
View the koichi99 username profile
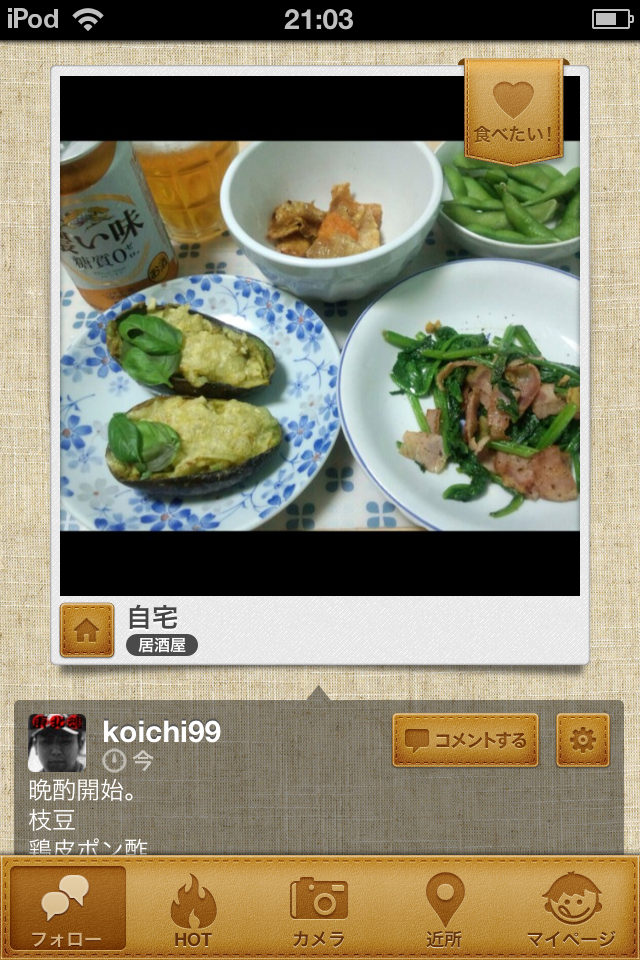pos(162,731)
